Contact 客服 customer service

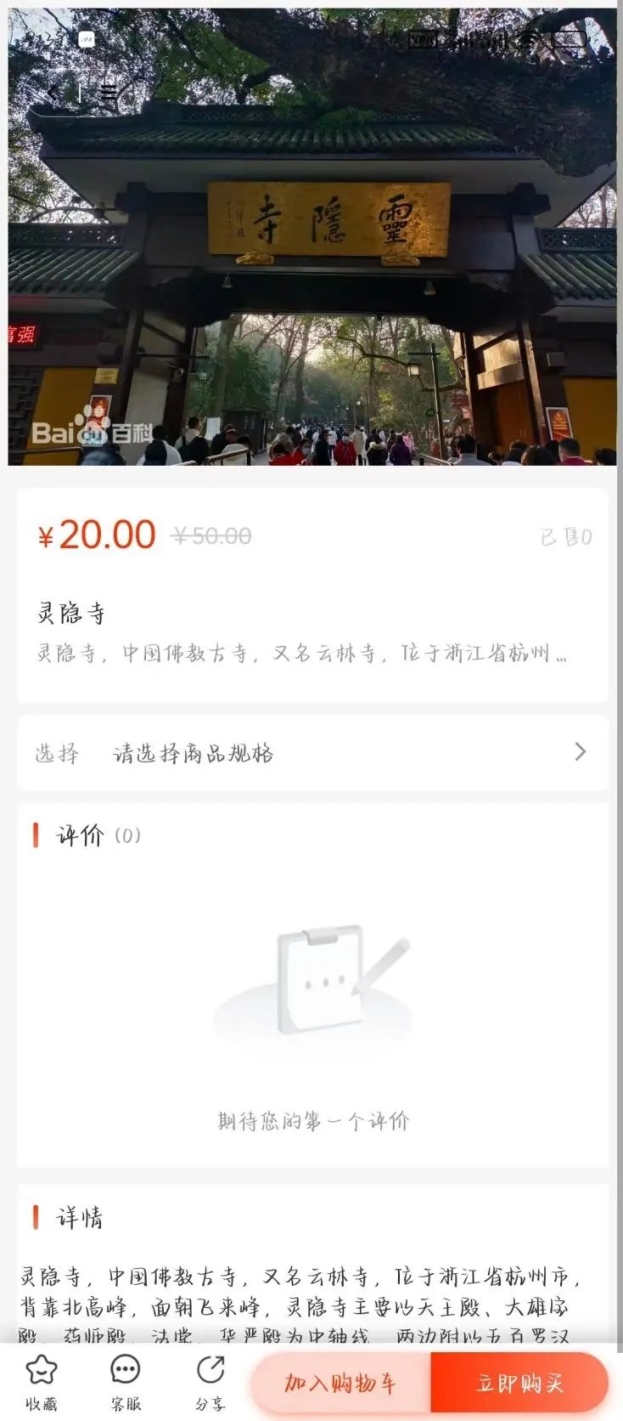click(125, 1381)
